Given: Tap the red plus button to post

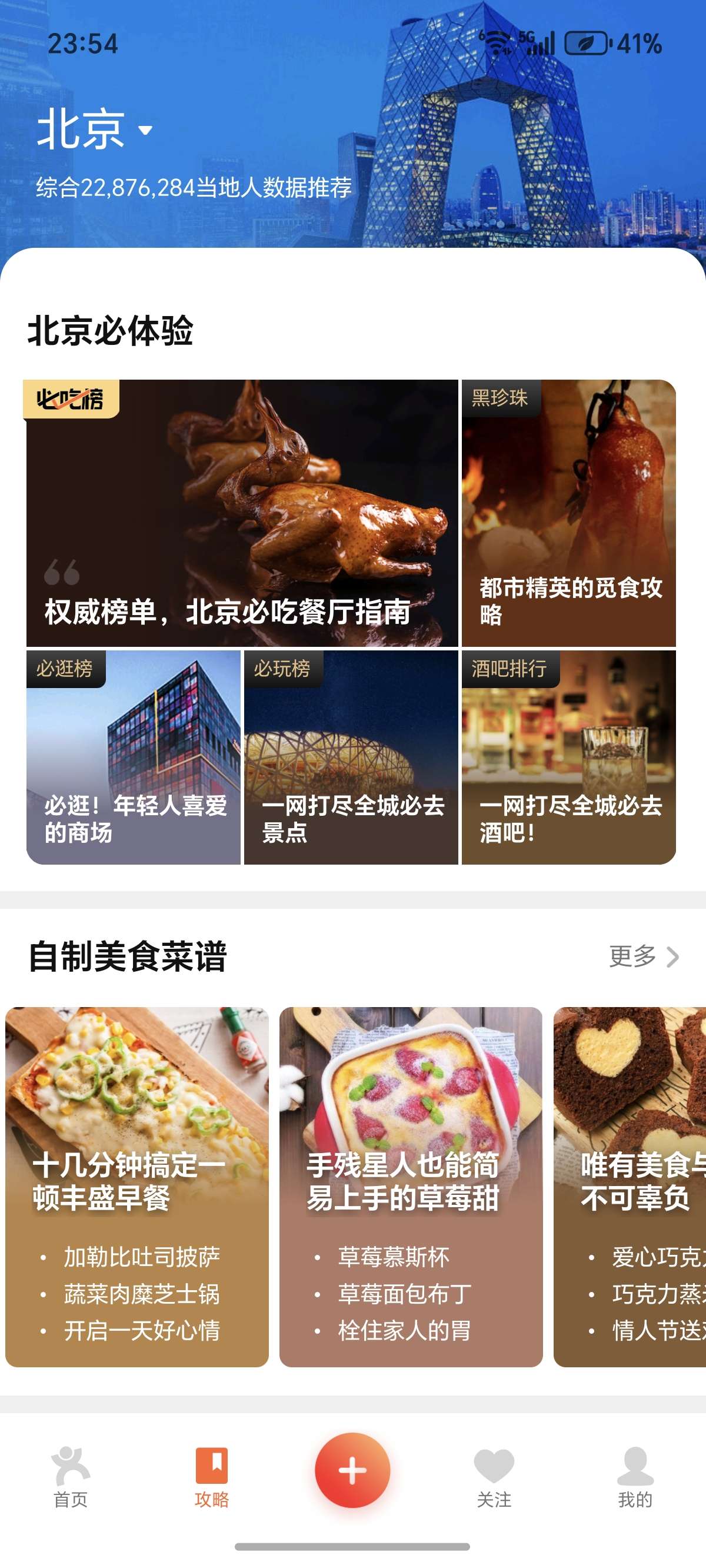Looking at the screenshot, I should [x=352, y=1470].
